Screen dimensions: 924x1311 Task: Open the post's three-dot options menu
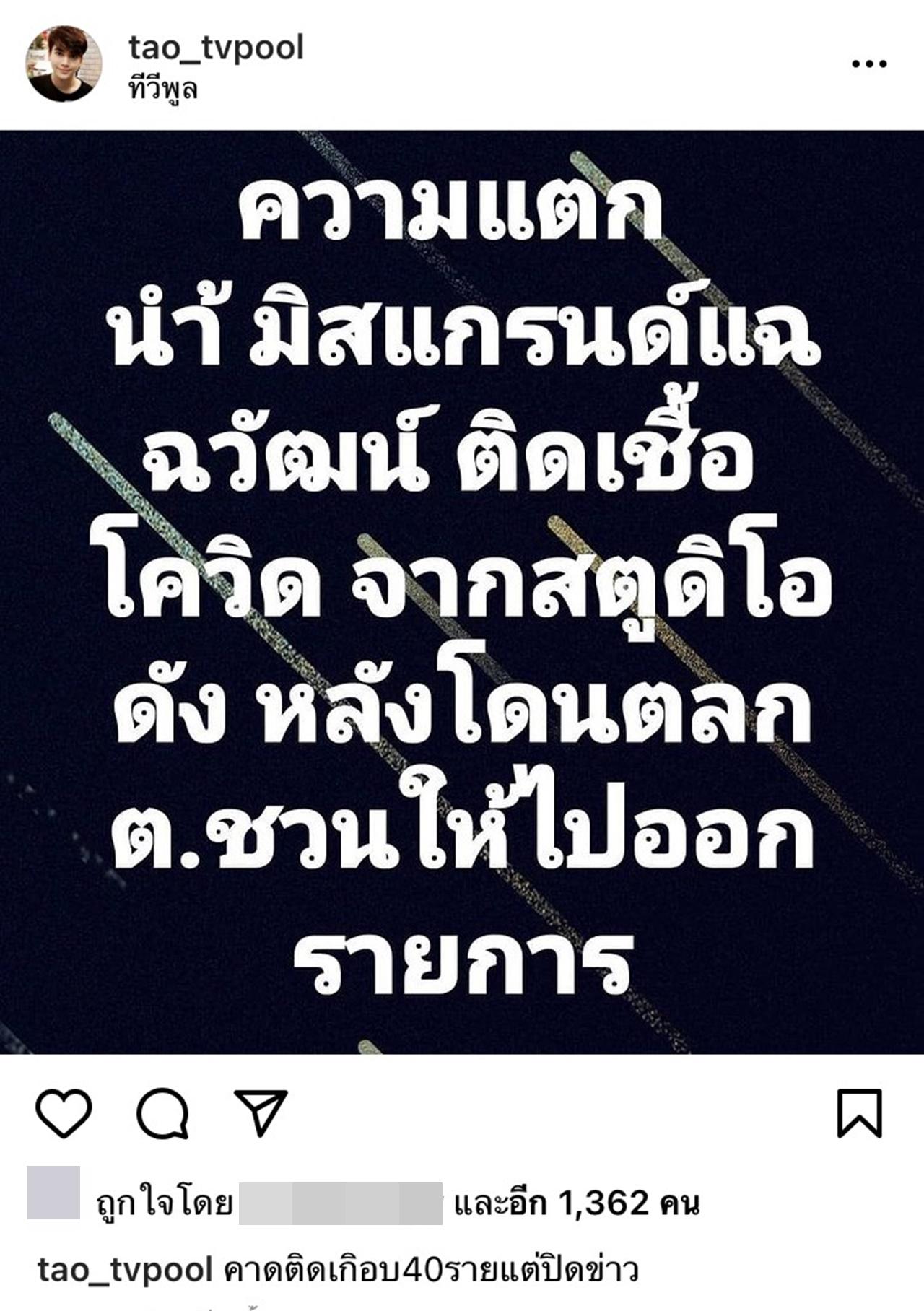click(x=869, y=64)
